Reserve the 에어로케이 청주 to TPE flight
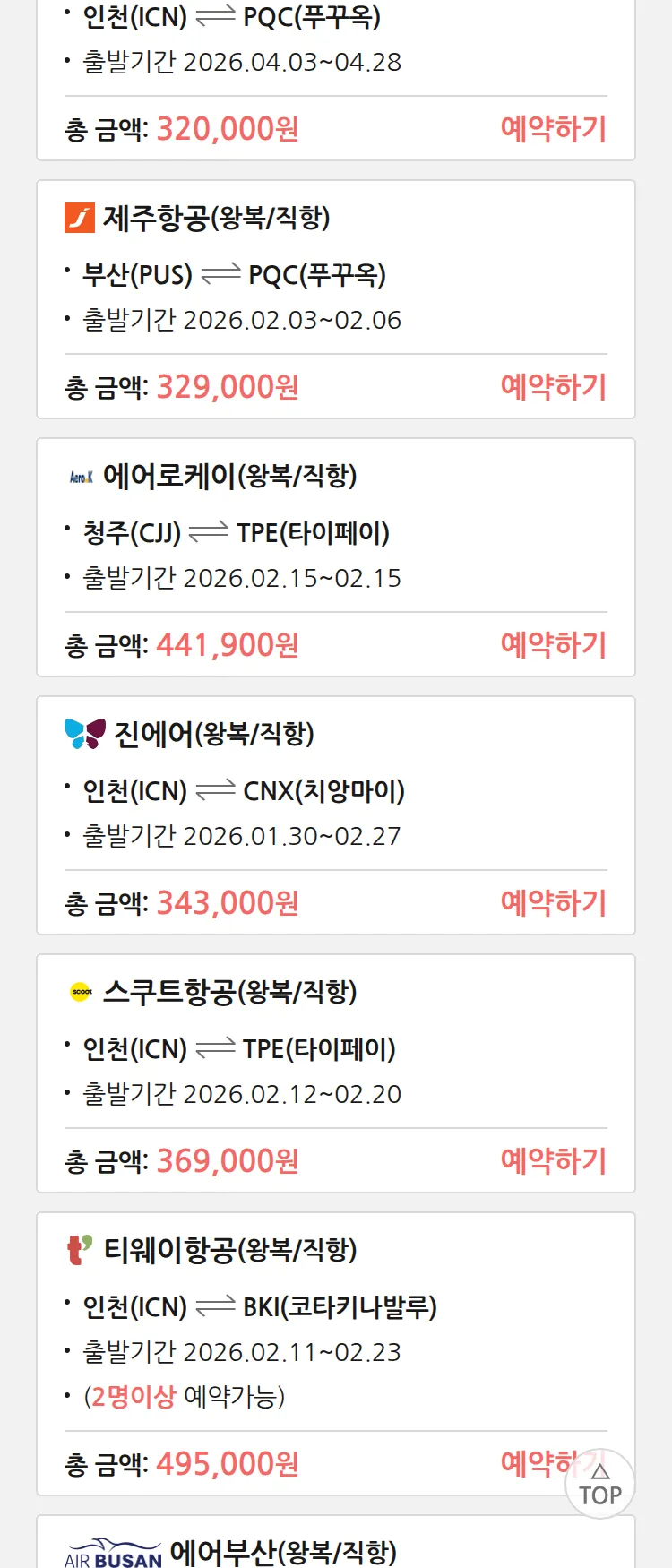Viewport: 672px width, 1568px height. coord(553,645)
